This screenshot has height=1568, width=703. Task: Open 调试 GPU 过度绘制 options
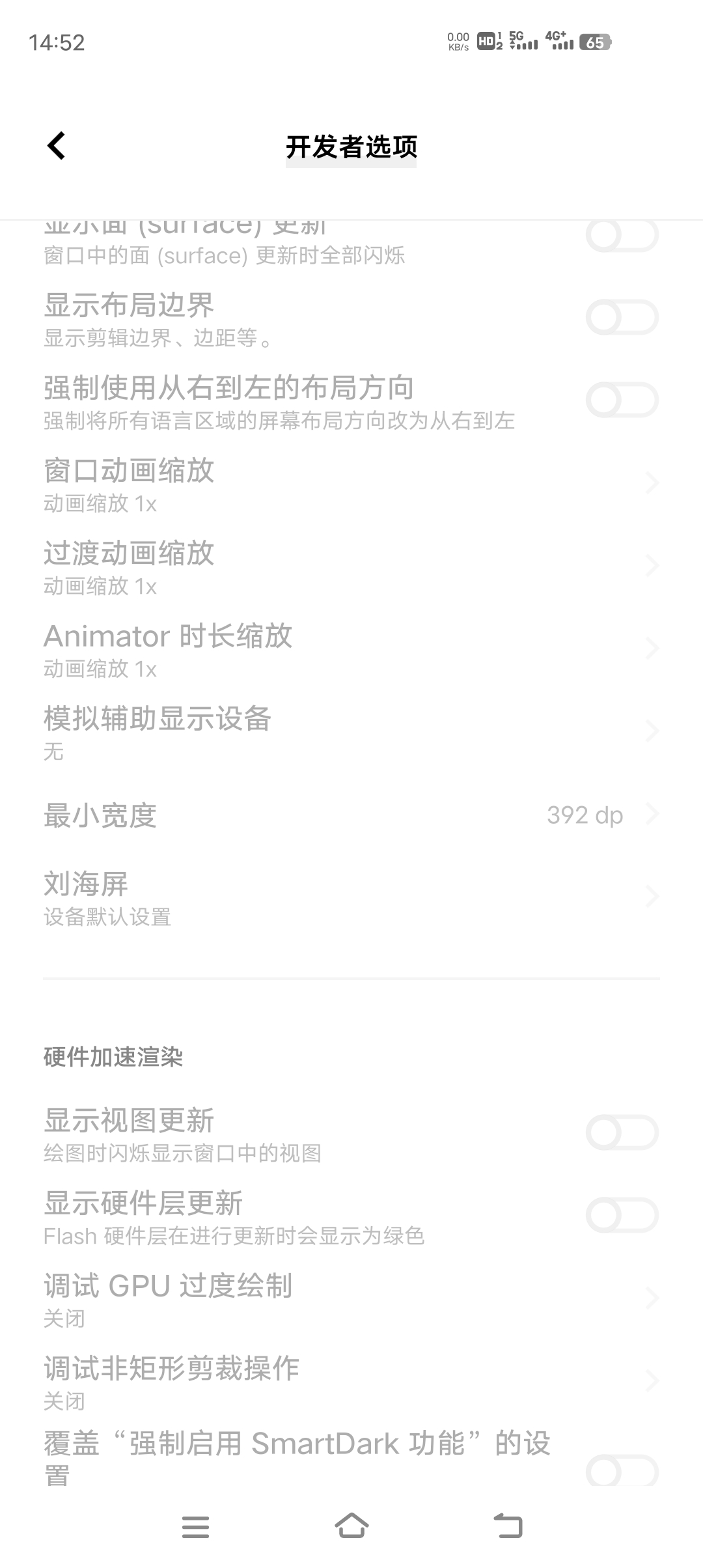(351, 1298)
